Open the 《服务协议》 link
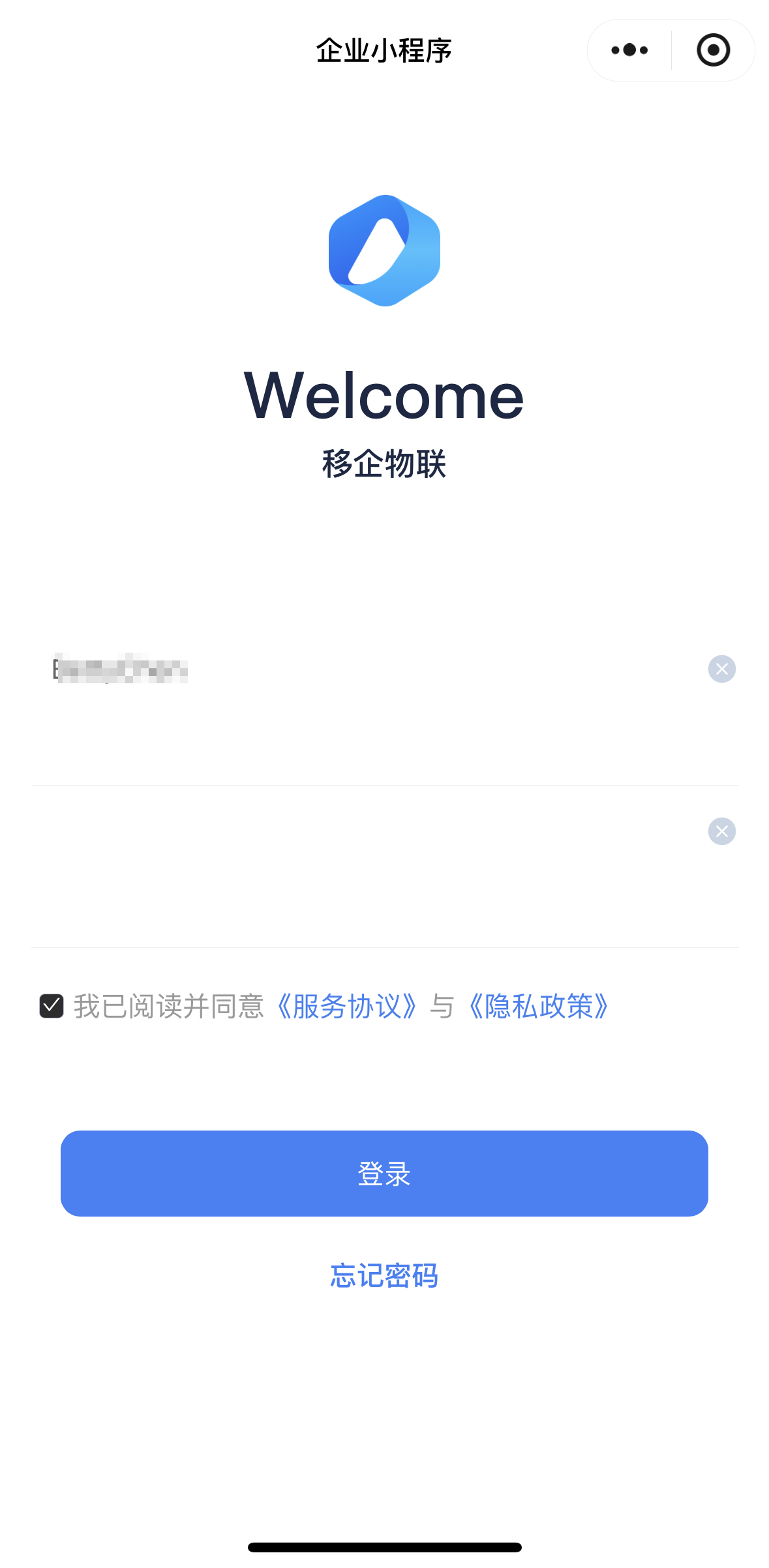The image size is (769, 1568). (x=346, y=1006)
